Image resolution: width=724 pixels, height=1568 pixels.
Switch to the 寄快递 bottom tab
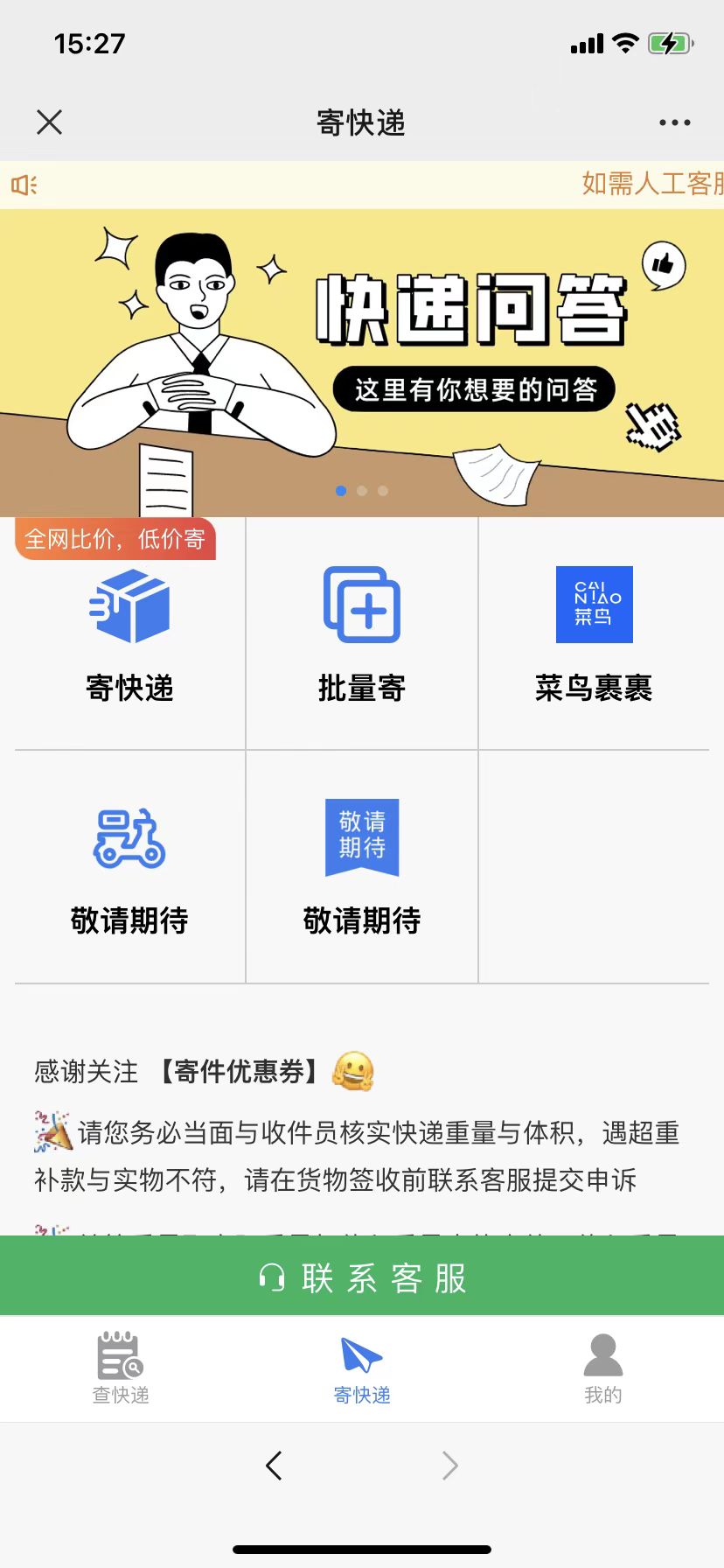tap(362, 1368)
